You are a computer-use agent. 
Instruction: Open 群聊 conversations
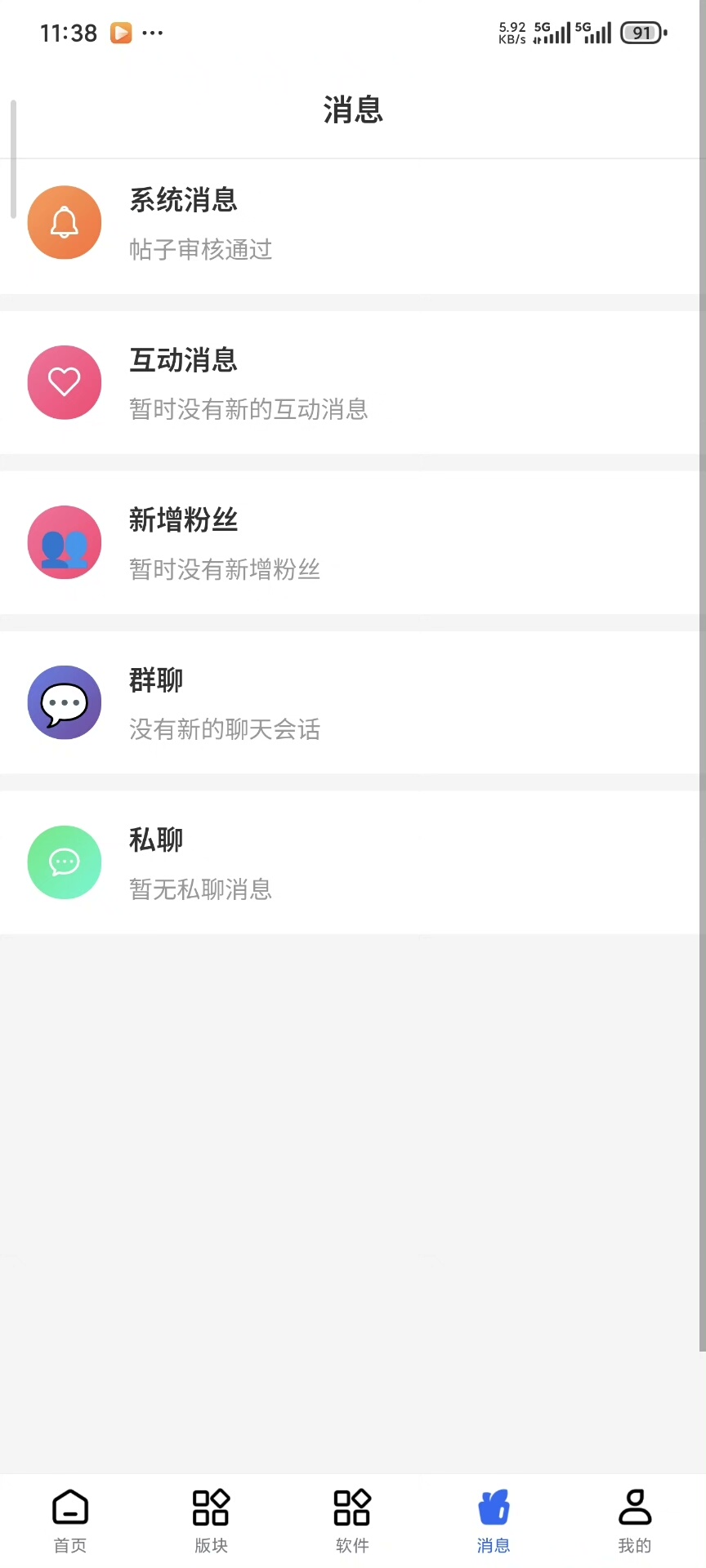pyautogui.click(x=351, y=703)
